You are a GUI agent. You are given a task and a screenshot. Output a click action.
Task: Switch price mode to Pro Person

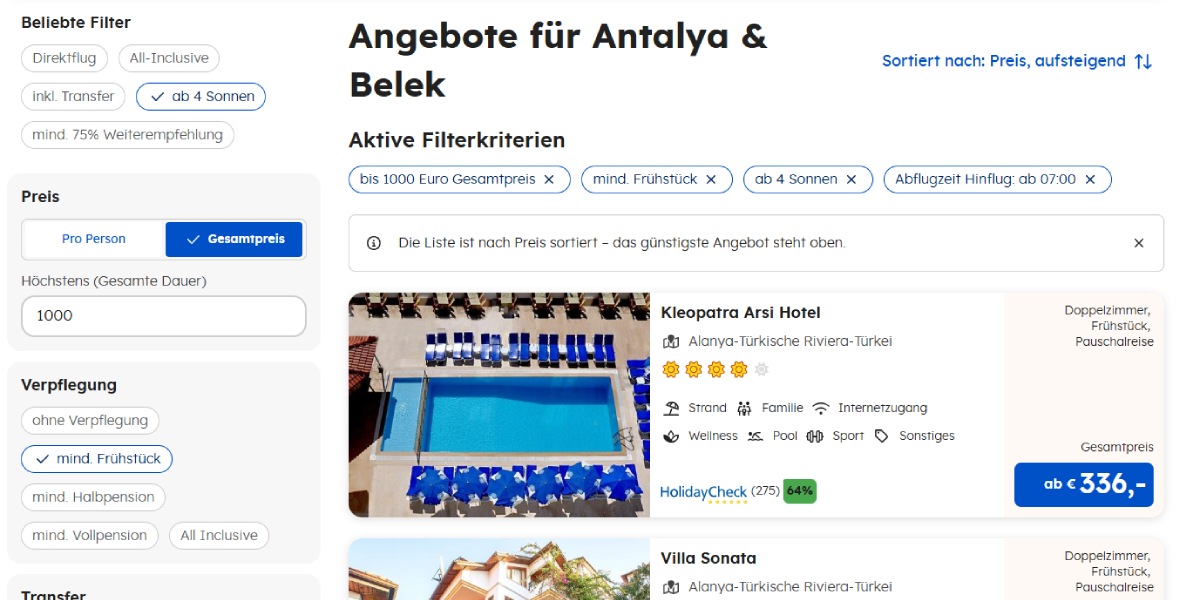click(x=94, y=239)
